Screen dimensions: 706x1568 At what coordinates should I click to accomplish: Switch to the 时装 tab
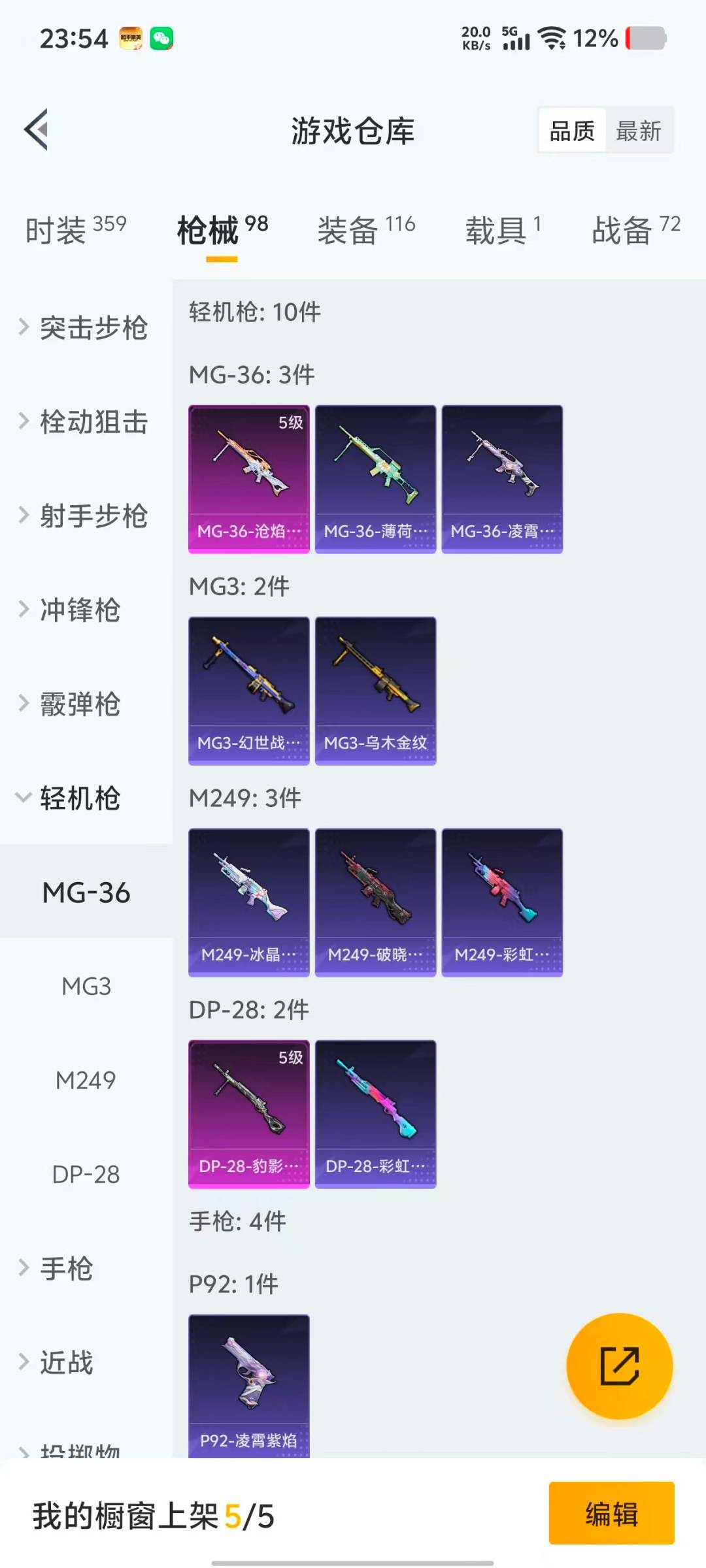(75, 230)
